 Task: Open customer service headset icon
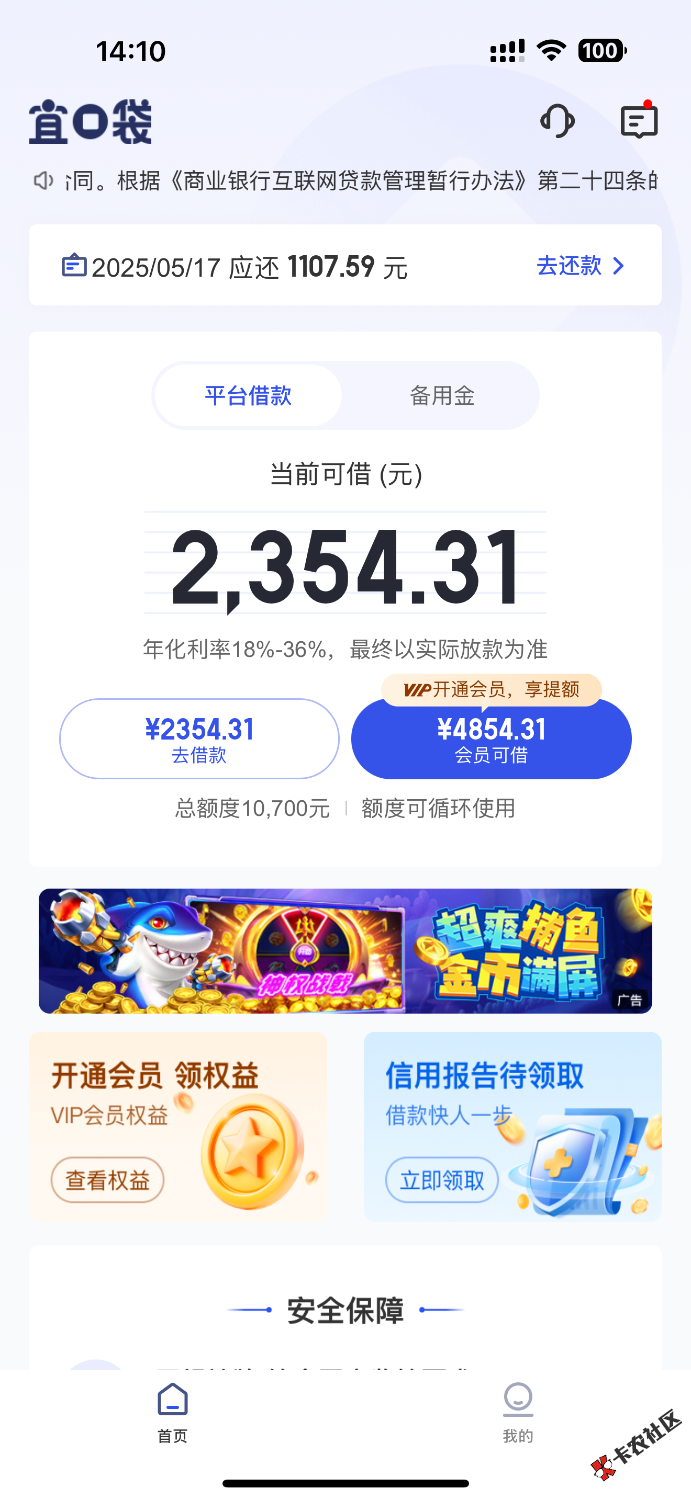point(557,122)
